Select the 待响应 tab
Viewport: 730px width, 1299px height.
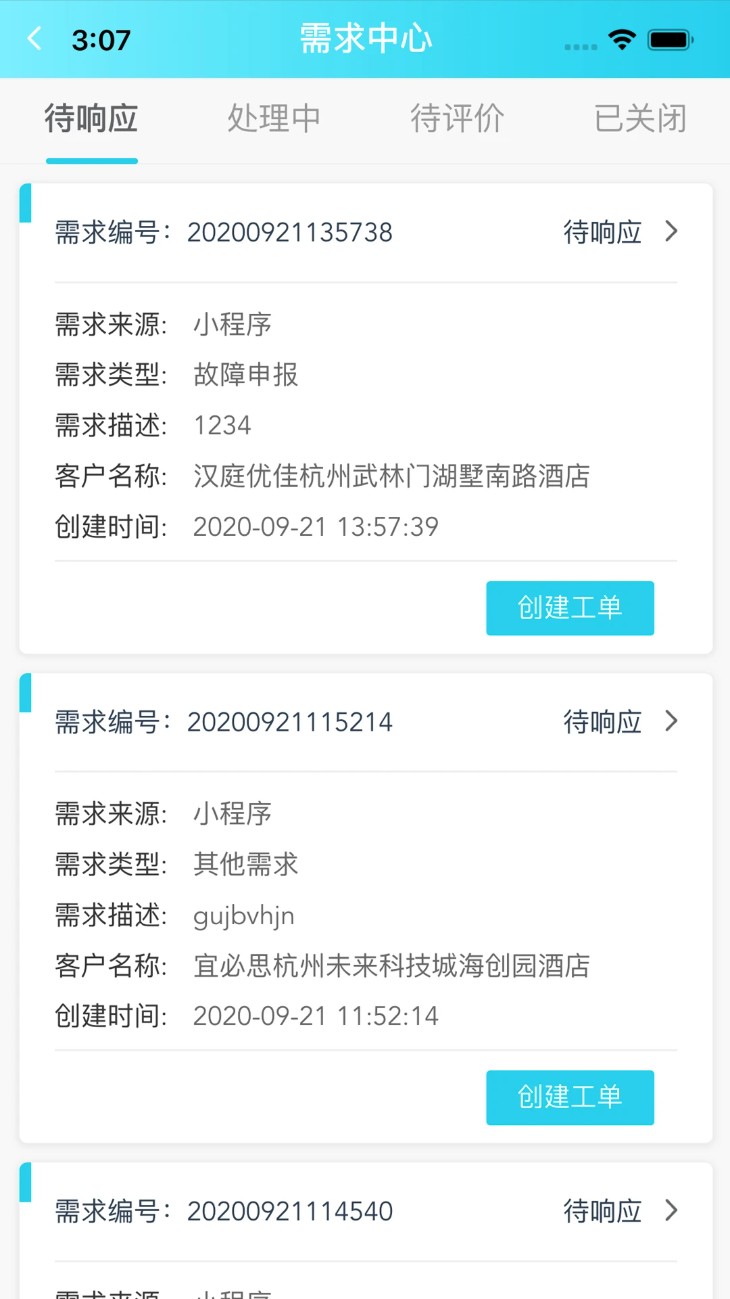(92, 117)
